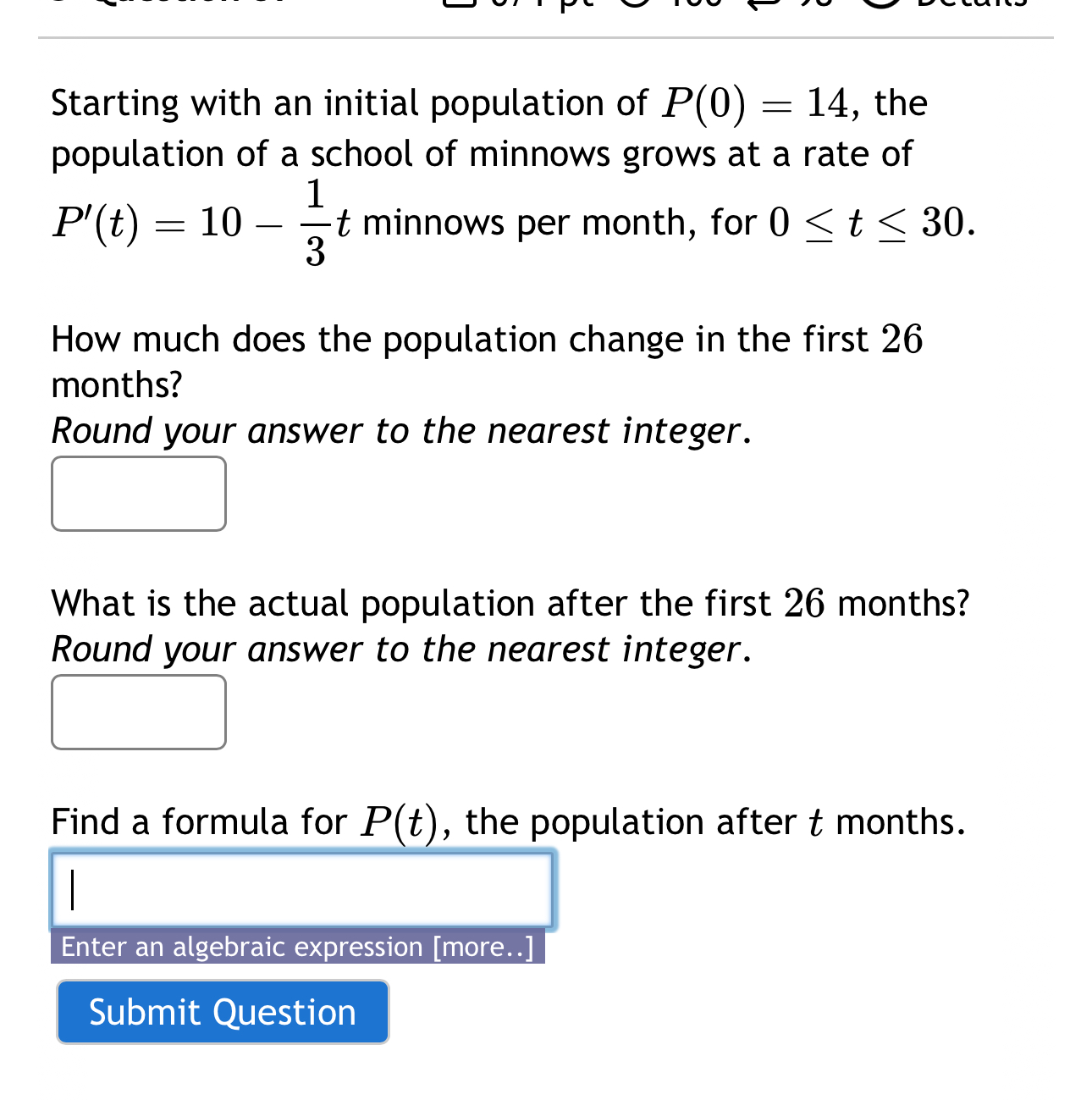This screenshot has width=1092, height=1100.
Task: Open the Details circle icon
Action: (x=883, y=7)
